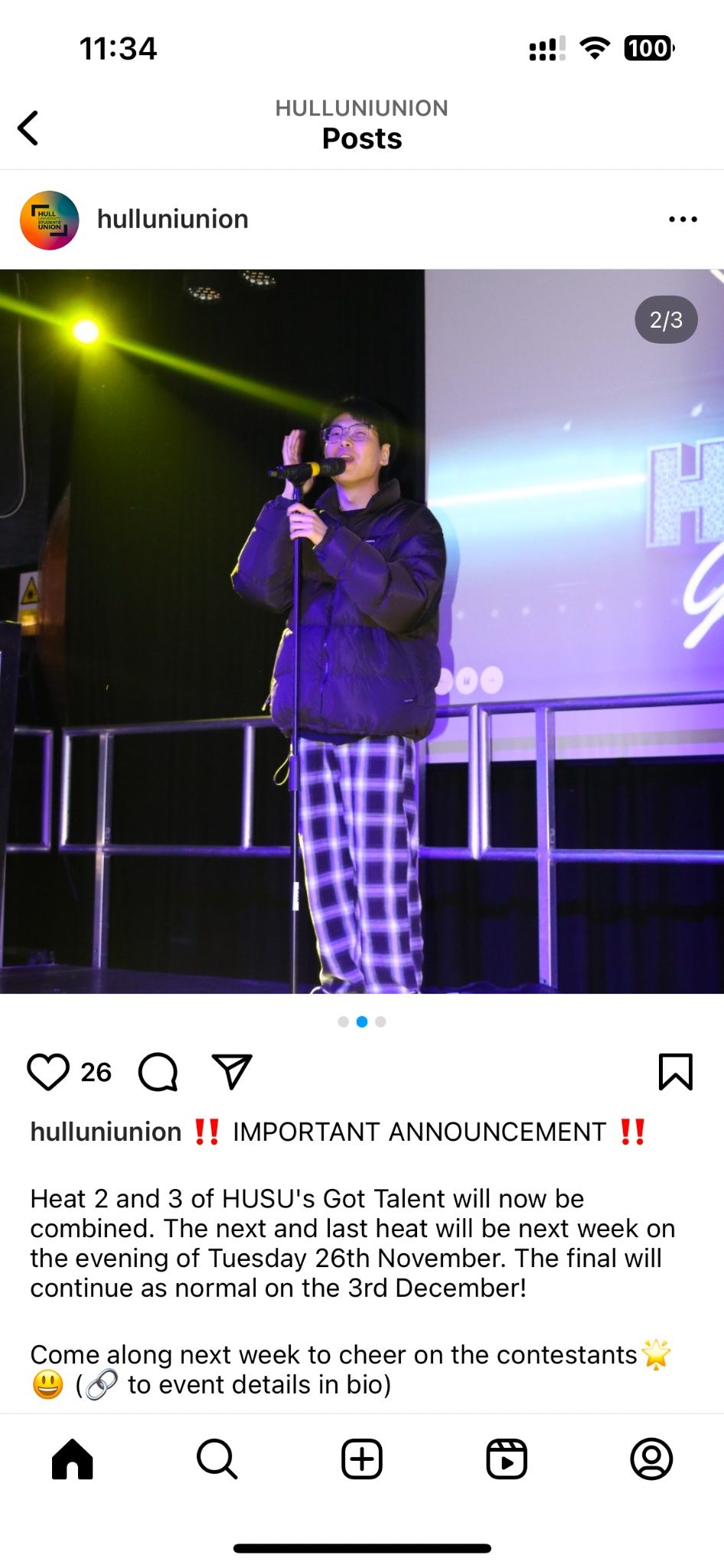Open comments with the speech bubble icon
724x1568 pixels.
pyautogui.click(x=158, y=1071)
